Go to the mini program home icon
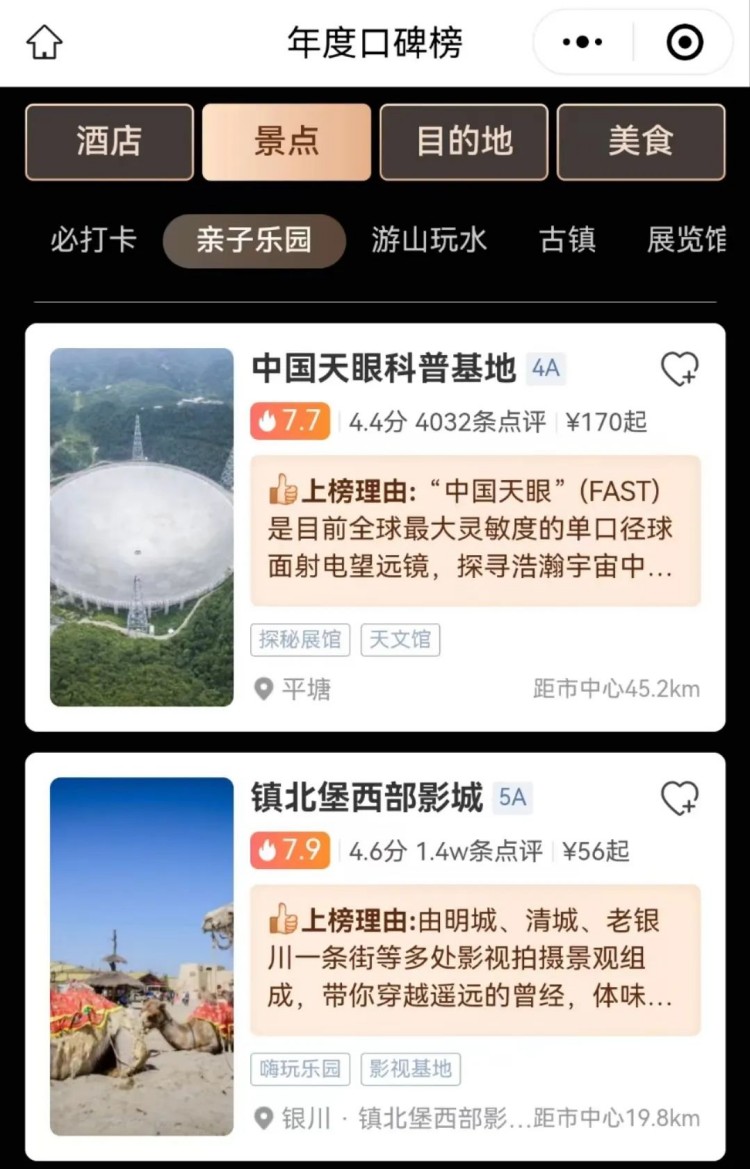 (44, 43)
